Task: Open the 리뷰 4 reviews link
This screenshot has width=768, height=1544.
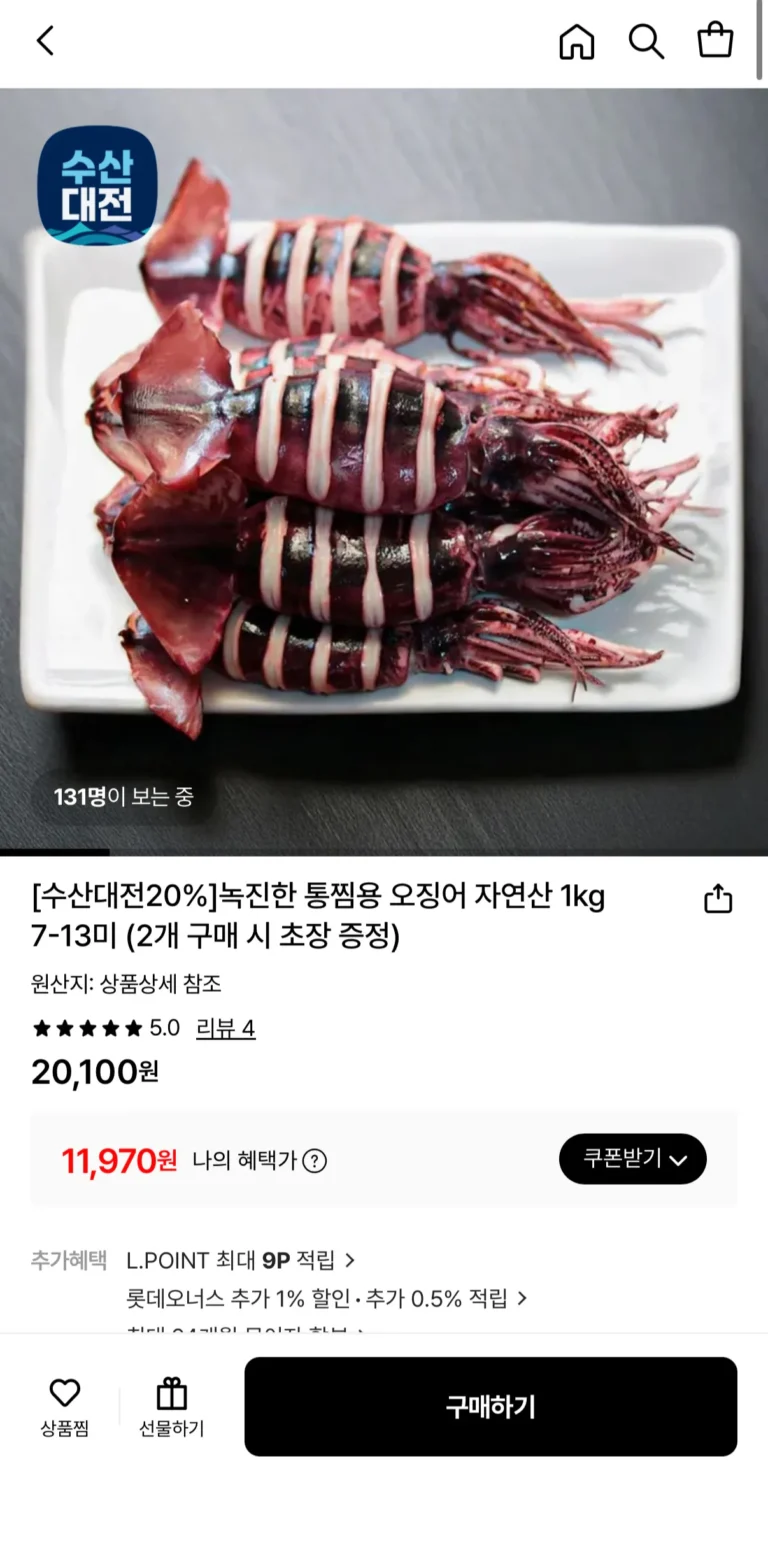Action: (225, 1028)
